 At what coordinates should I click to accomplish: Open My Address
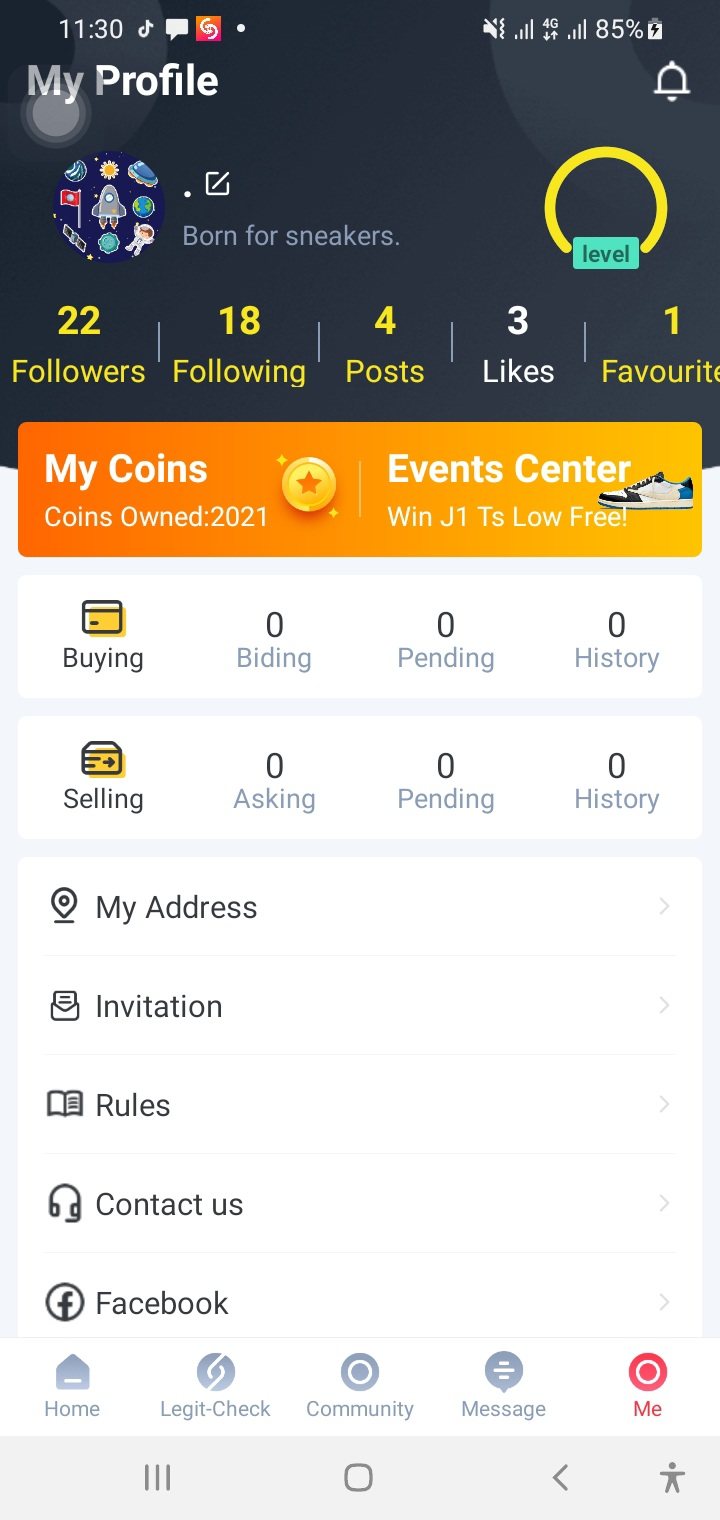pyautogui.click(x=360, y=907)
